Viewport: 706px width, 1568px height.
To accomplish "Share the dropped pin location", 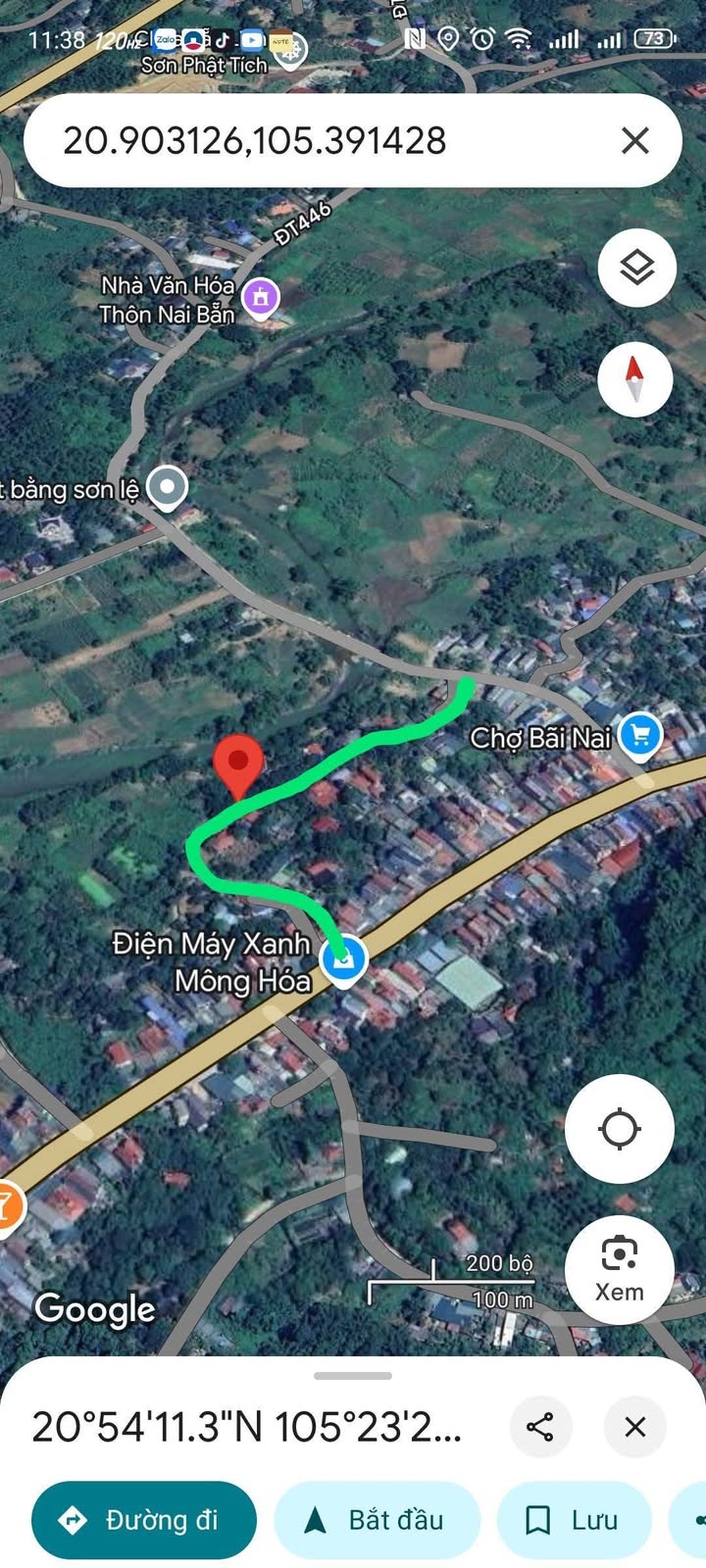I will pyautogui.click(x=540, y=1426).
